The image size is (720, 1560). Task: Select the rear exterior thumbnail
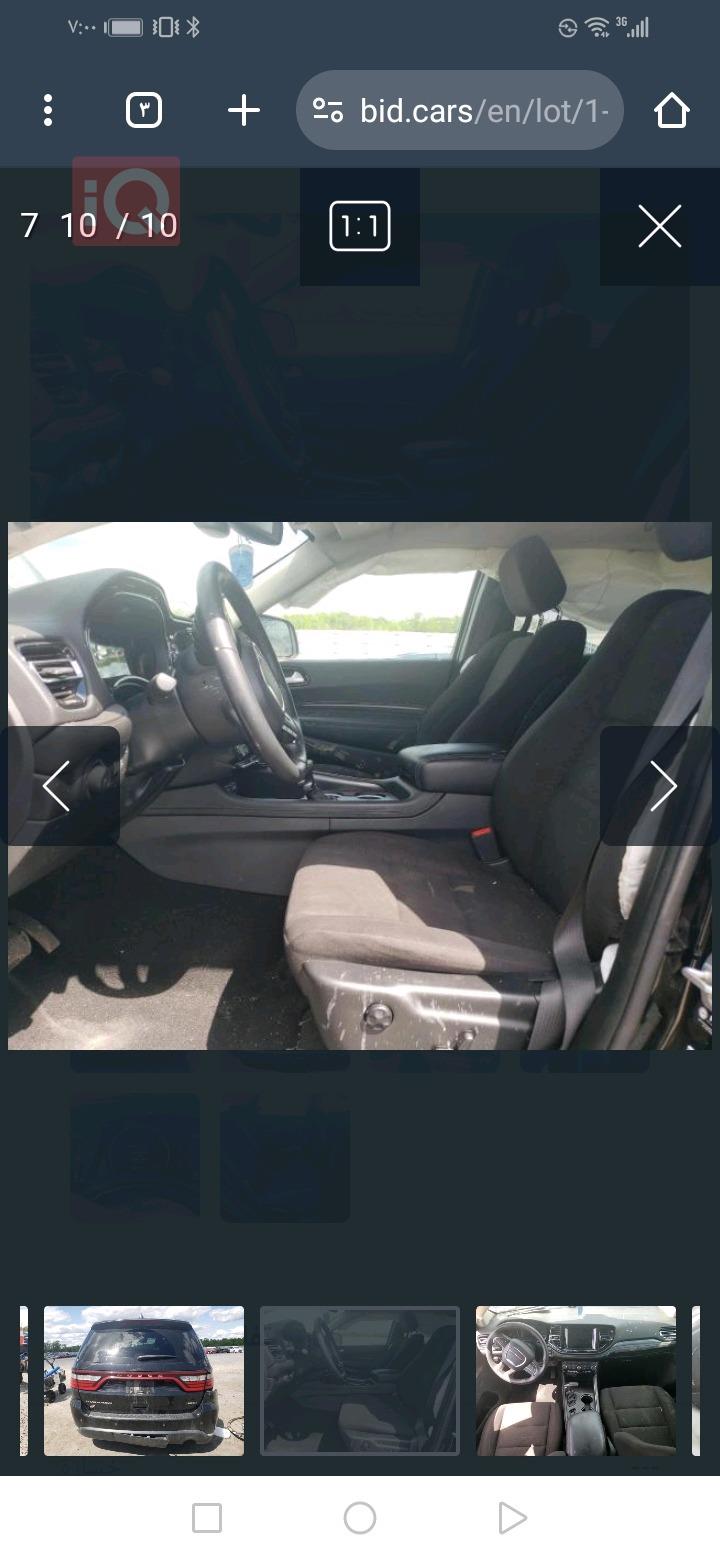coord(144,1380)
